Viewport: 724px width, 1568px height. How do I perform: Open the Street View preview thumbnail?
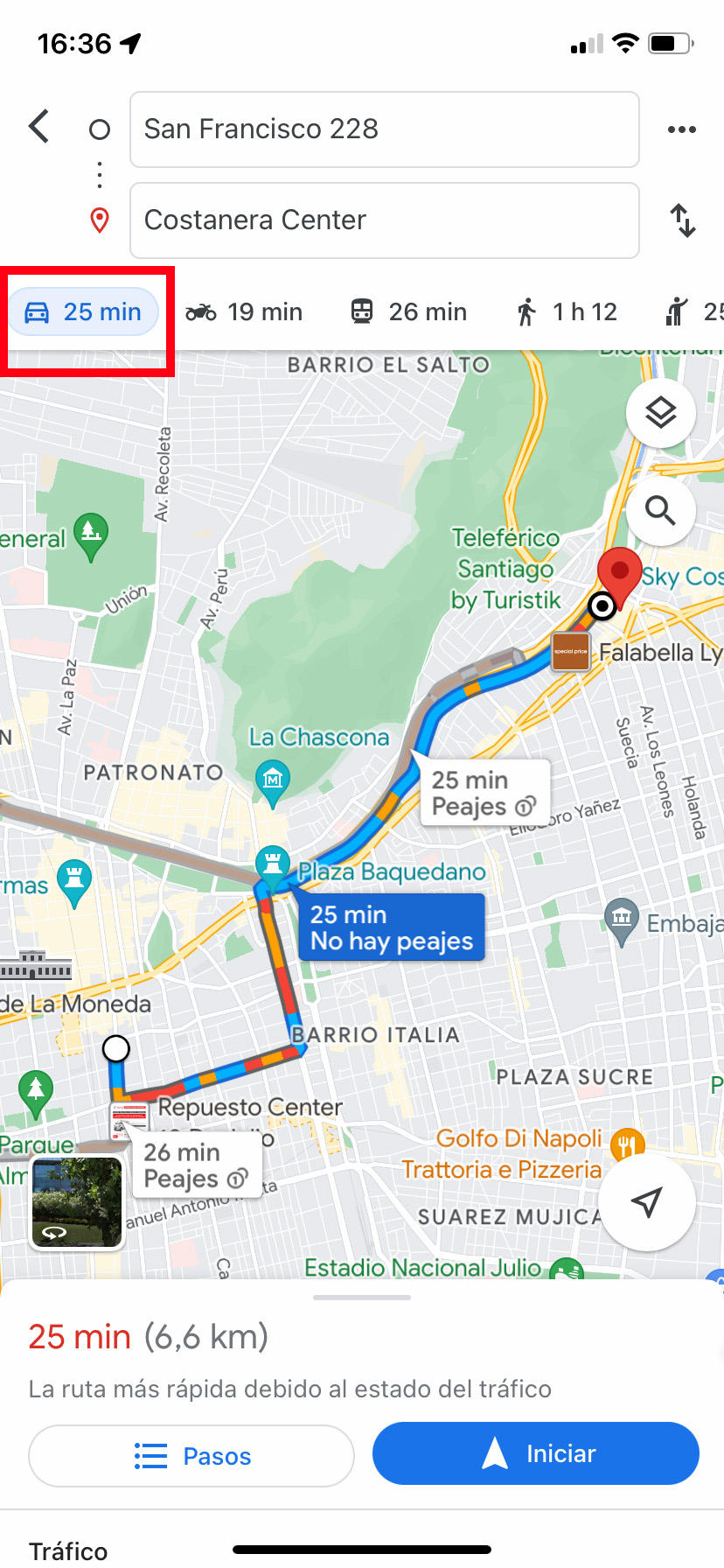pos(77,1203)
